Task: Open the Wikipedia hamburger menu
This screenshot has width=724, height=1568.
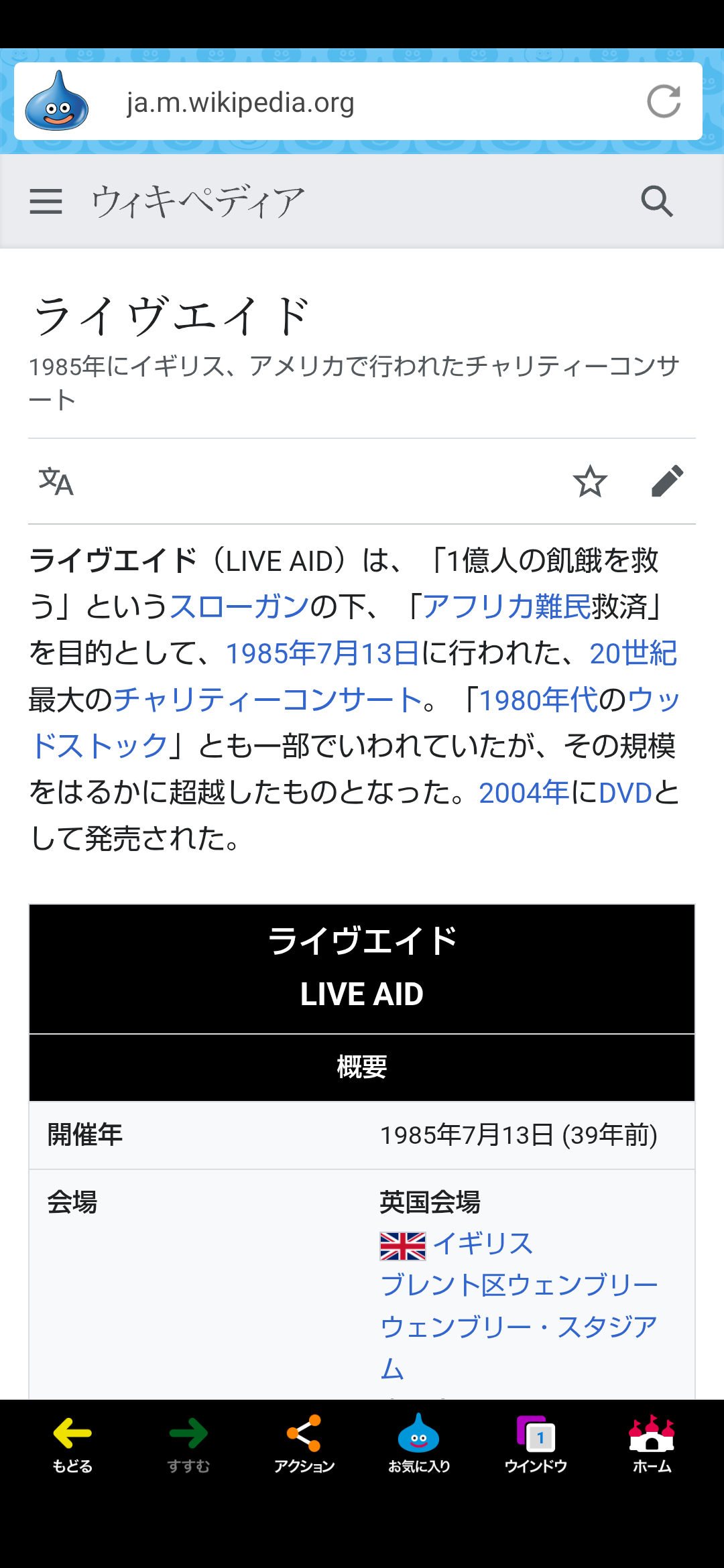Action: click(x=46, y=201)
